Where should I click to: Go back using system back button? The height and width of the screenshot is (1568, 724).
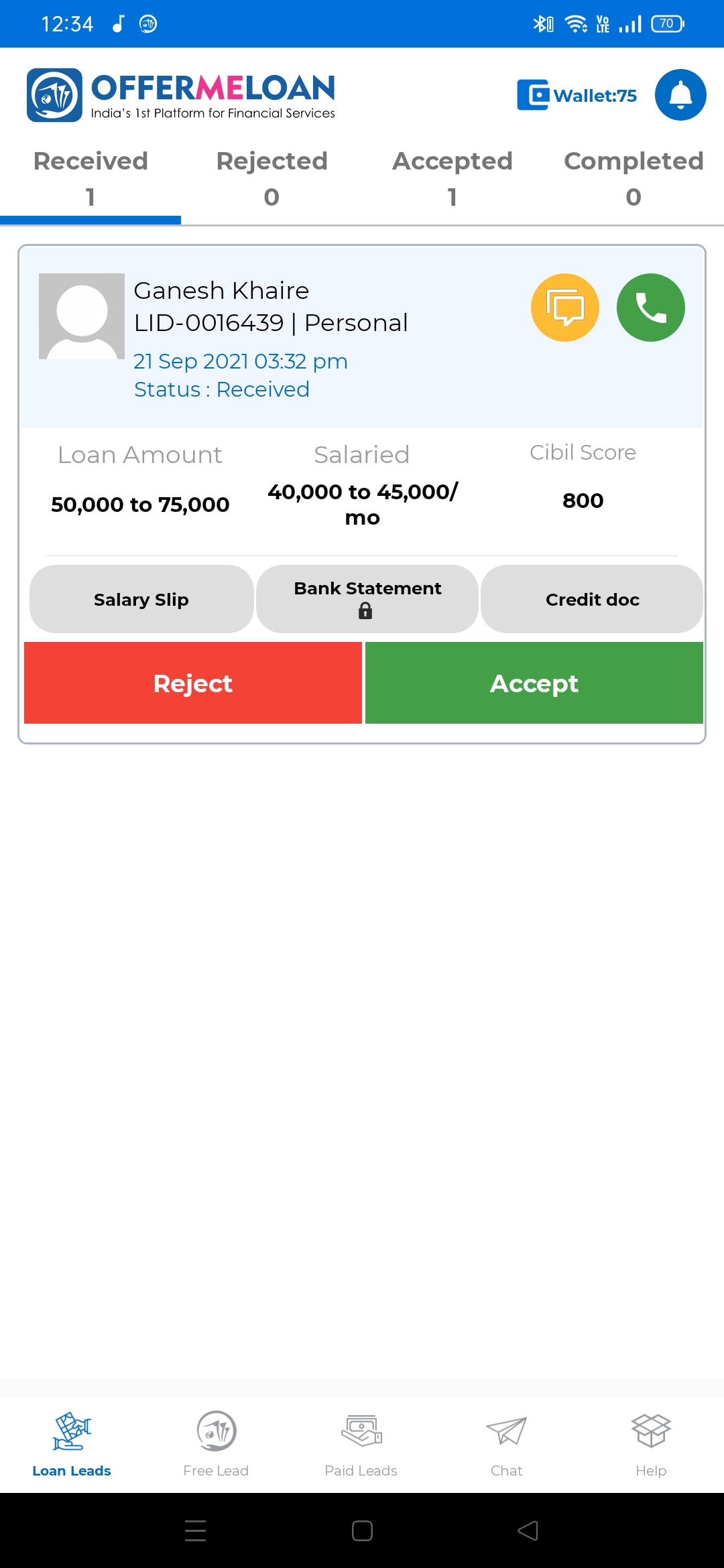[528, 1530]
